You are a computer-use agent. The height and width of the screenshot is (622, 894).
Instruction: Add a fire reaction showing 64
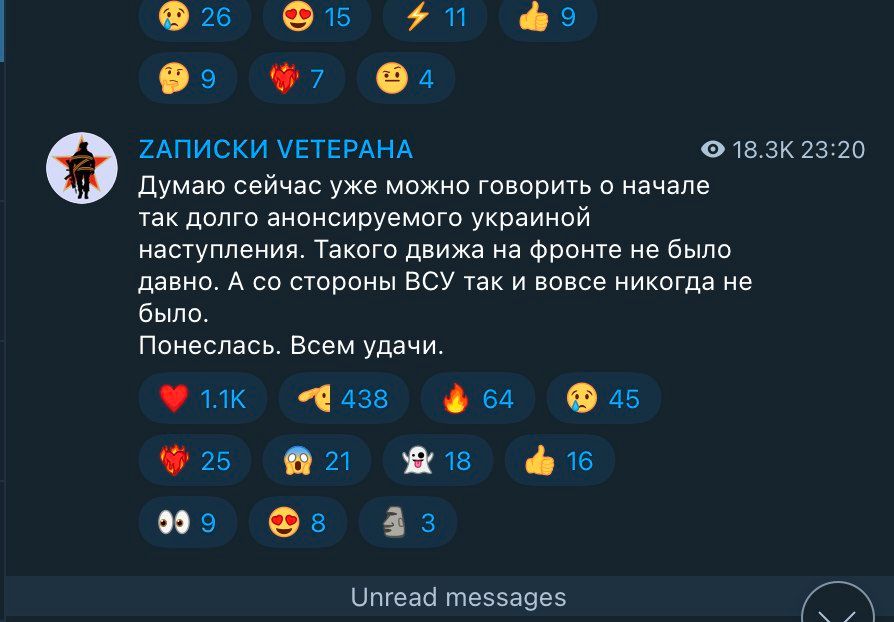(x=478, y=399)
